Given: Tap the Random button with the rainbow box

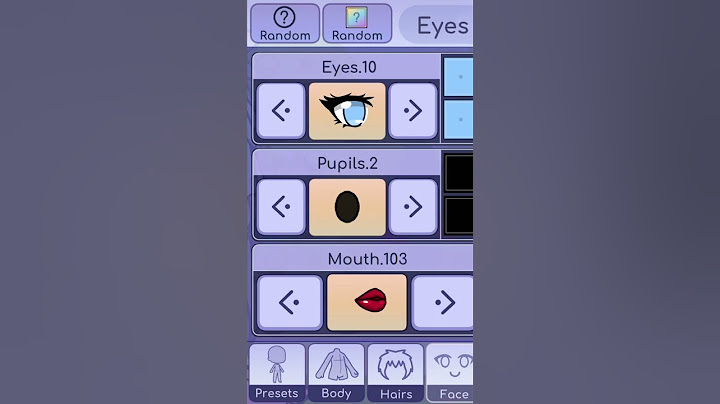Looking at the screenshot, I should click(x=357, y=23).
